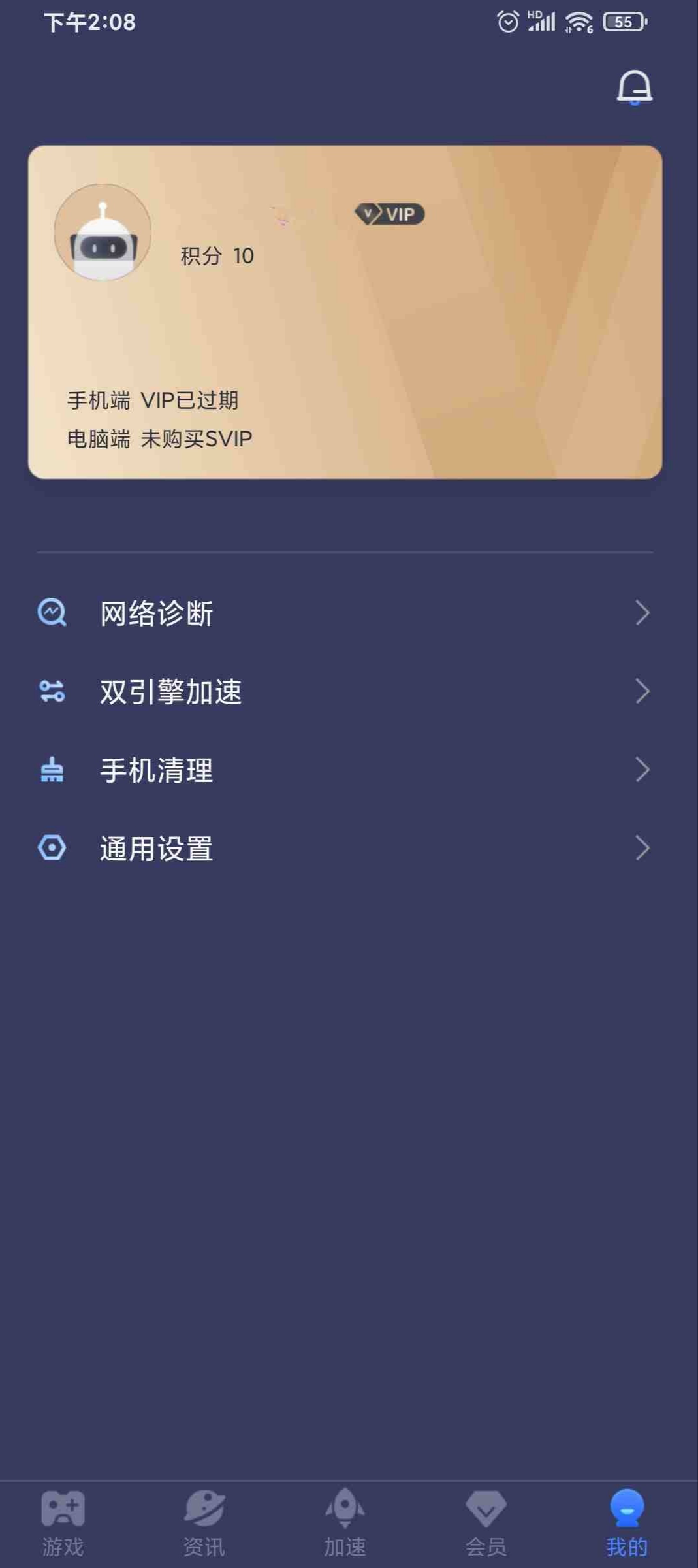Switch to the 会员 tab
This screenshot has height=1568, width=698.
[x=486, y=1524]
